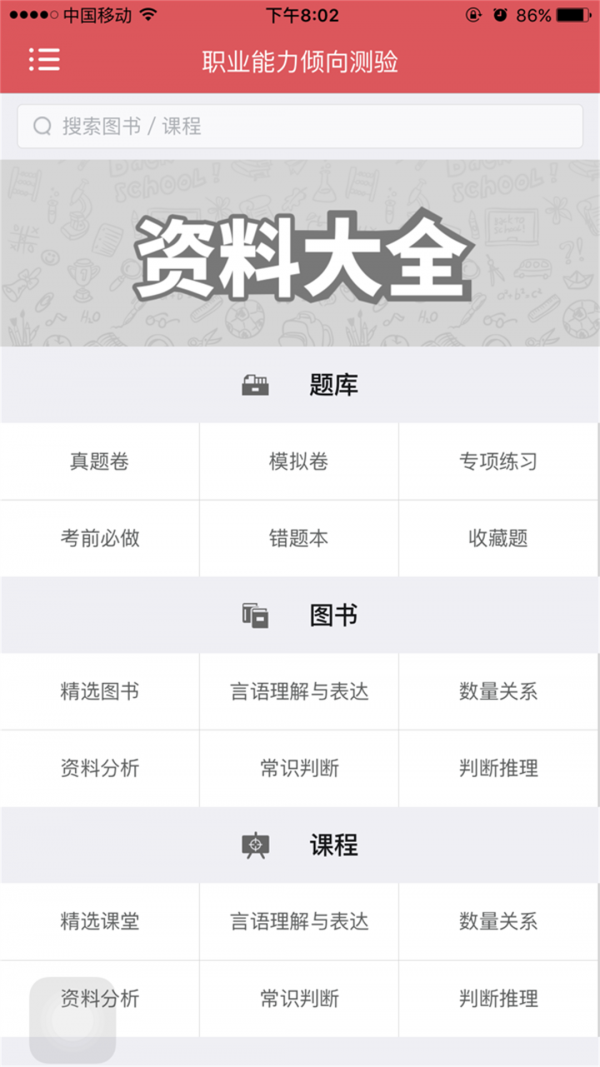This screenshot has height=1067, width=600.
Task: Choose 常识判断 under 课程
Action: pyautogui.click(x=299, y=998)
